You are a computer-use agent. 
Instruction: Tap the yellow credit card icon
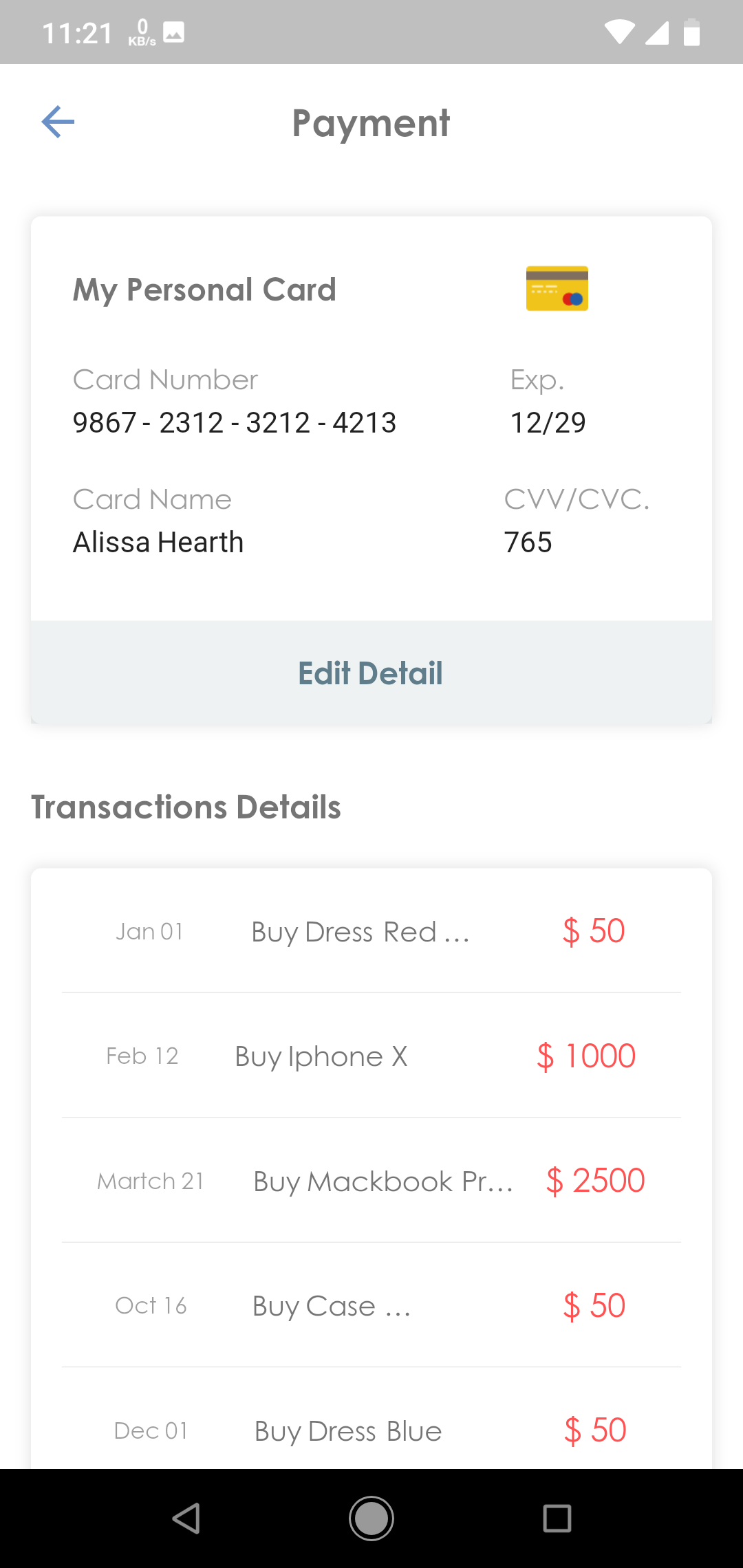(557, 288)
